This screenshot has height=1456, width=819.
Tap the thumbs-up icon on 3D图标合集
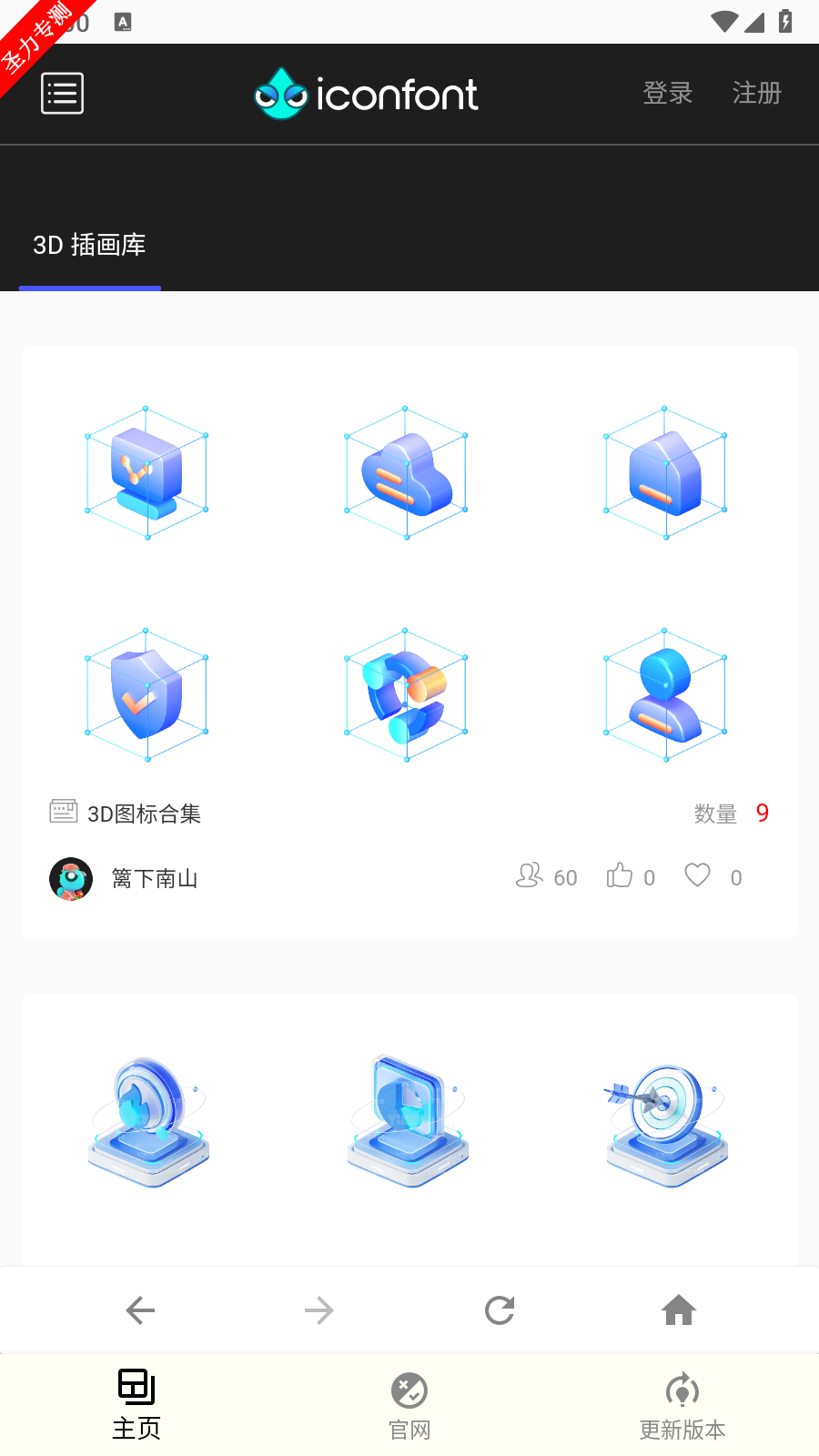coord(620,875)
